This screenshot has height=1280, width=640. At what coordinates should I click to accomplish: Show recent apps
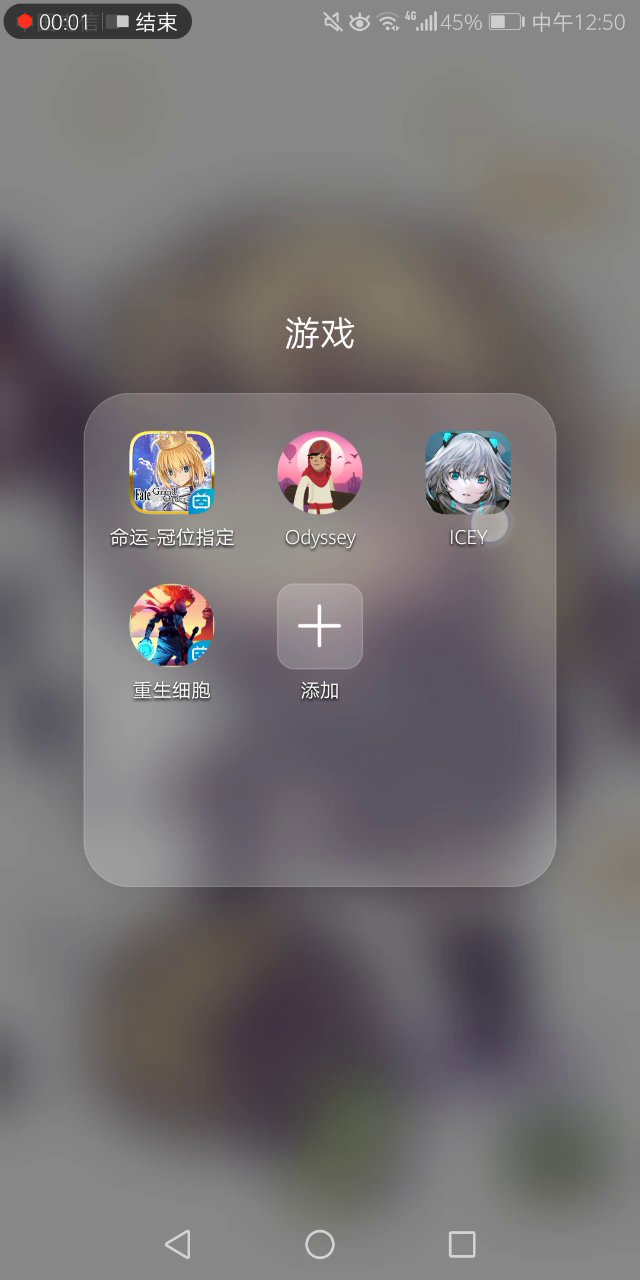click(x=462, y=1244)
